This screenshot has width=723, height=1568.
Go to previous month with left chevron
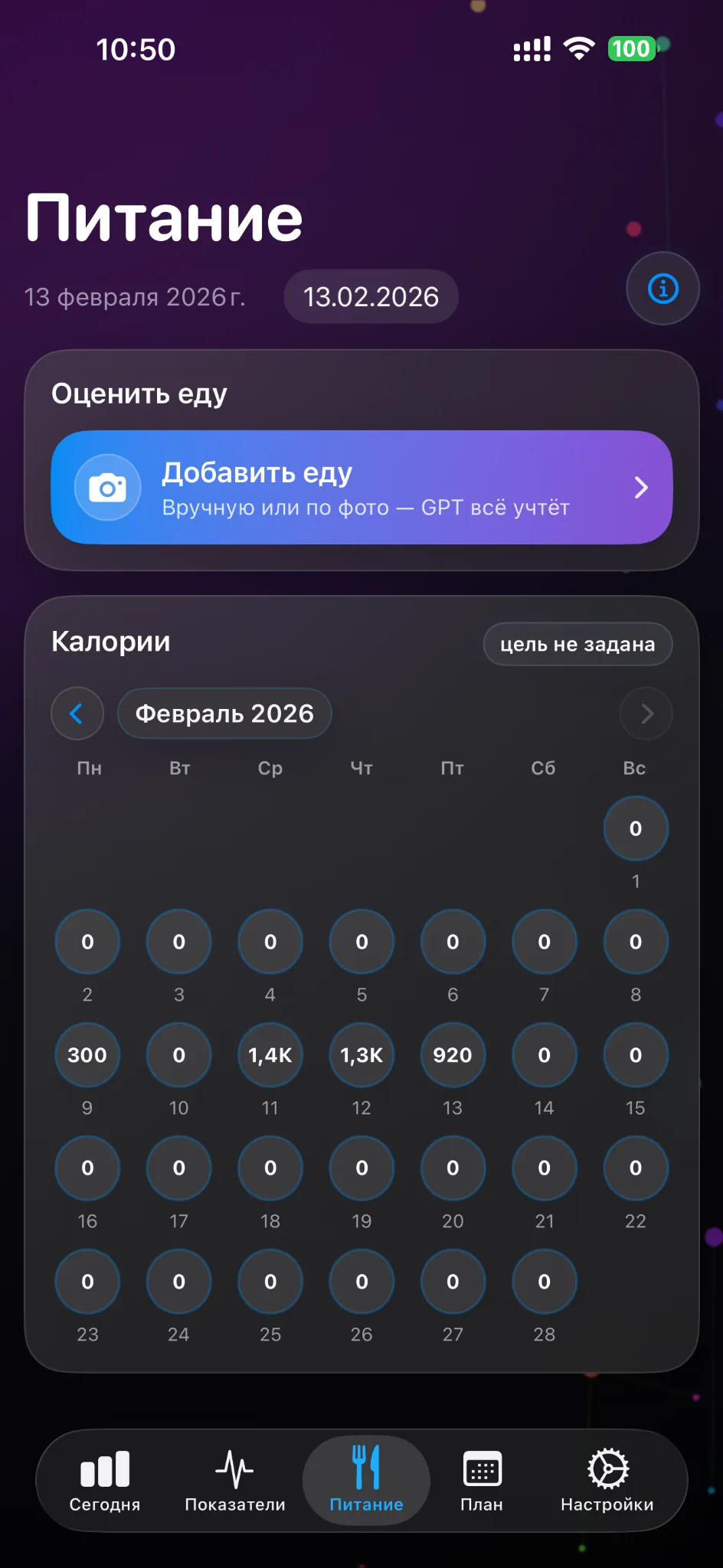click(x=77, y=713)
